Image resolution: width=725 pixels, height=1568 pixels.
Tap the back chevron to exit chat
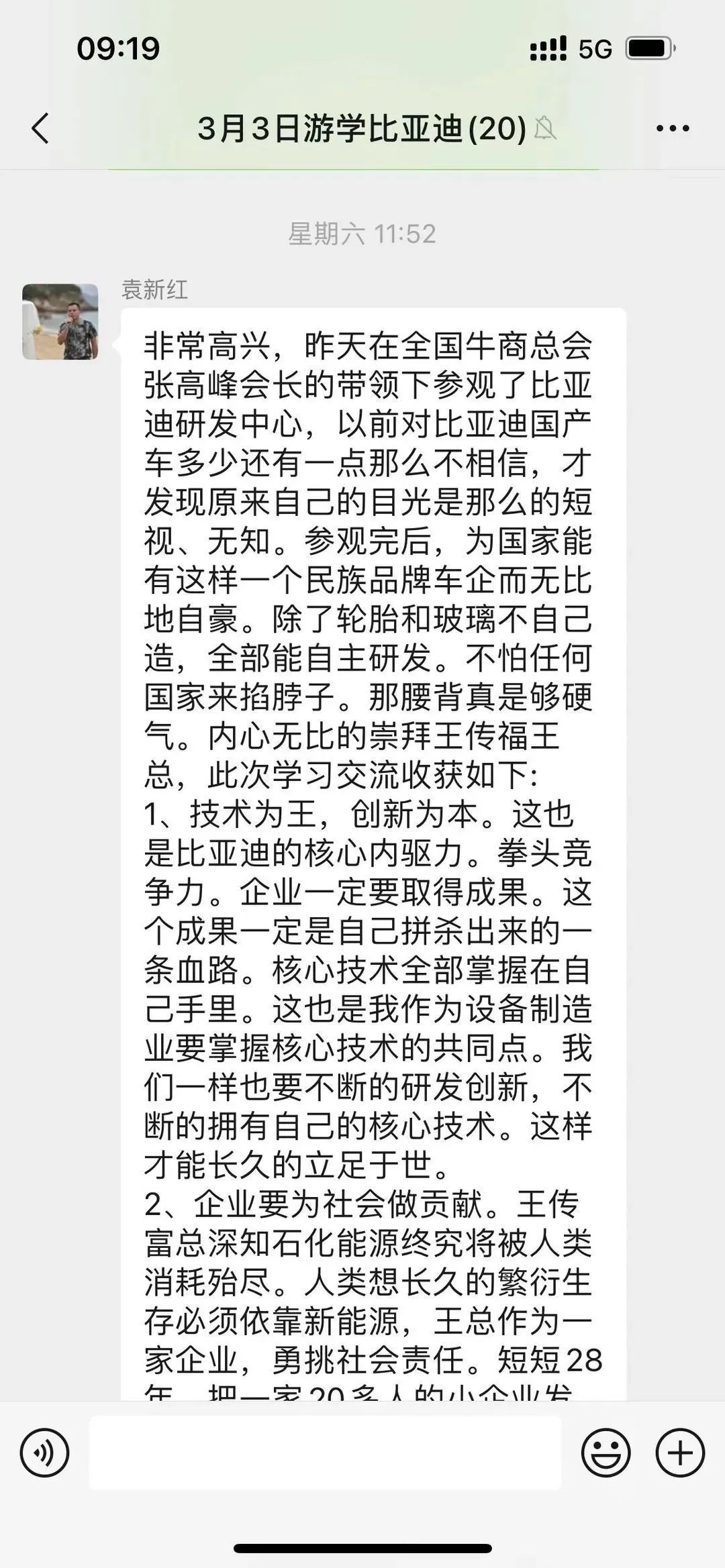[42, 127]
